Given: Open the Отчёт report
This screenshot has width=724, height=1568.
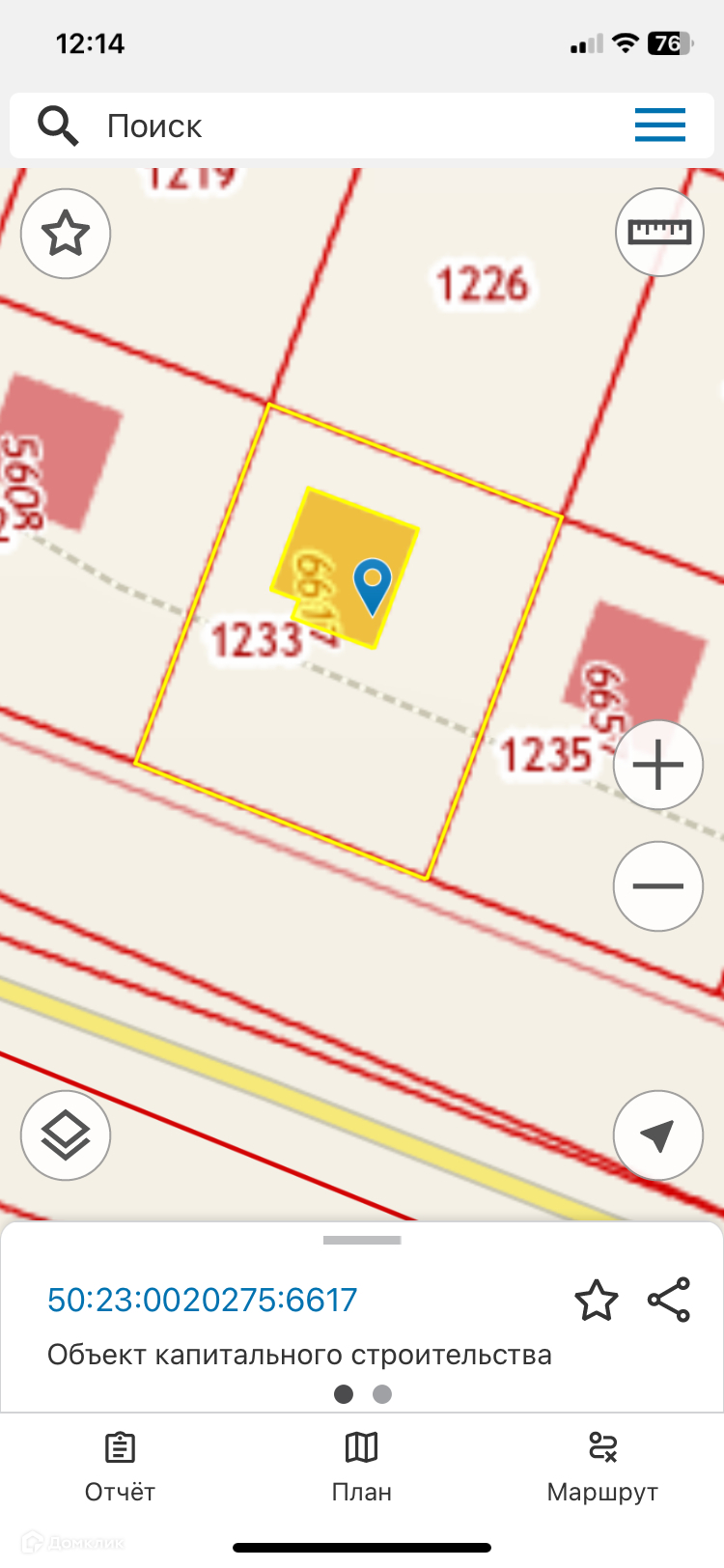Looking at the screenshot, I should 120,1467.
